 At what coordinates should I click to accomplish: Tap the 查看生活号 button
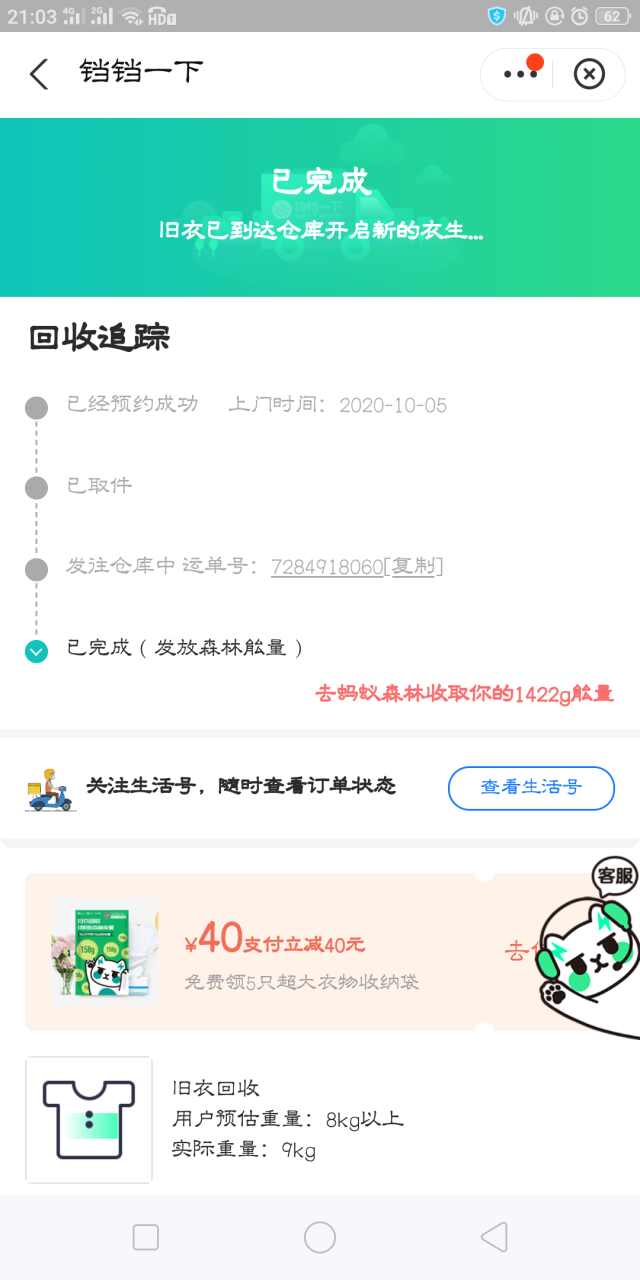530,787
